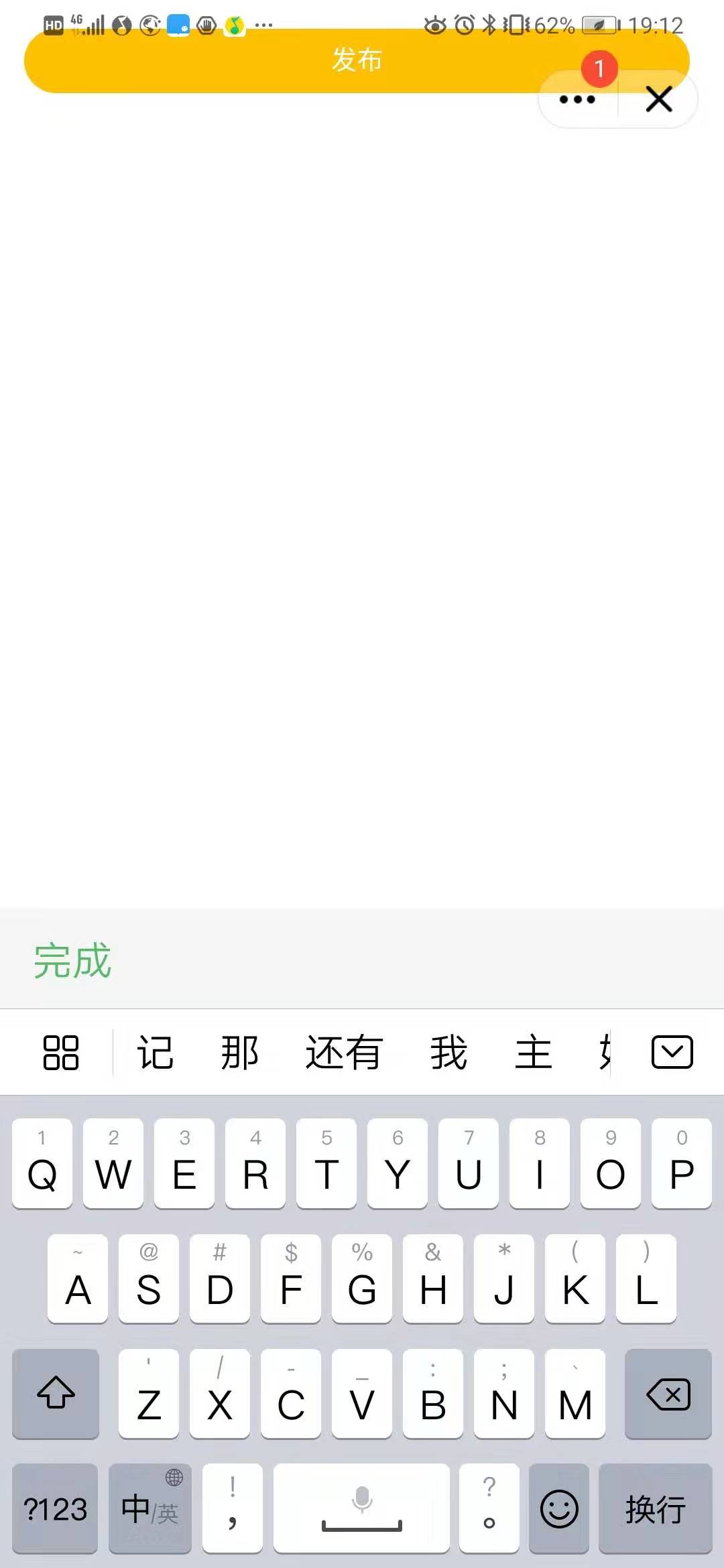Select the candidate word 那
The image size is (724, 1568).
tap(239, 1052)
